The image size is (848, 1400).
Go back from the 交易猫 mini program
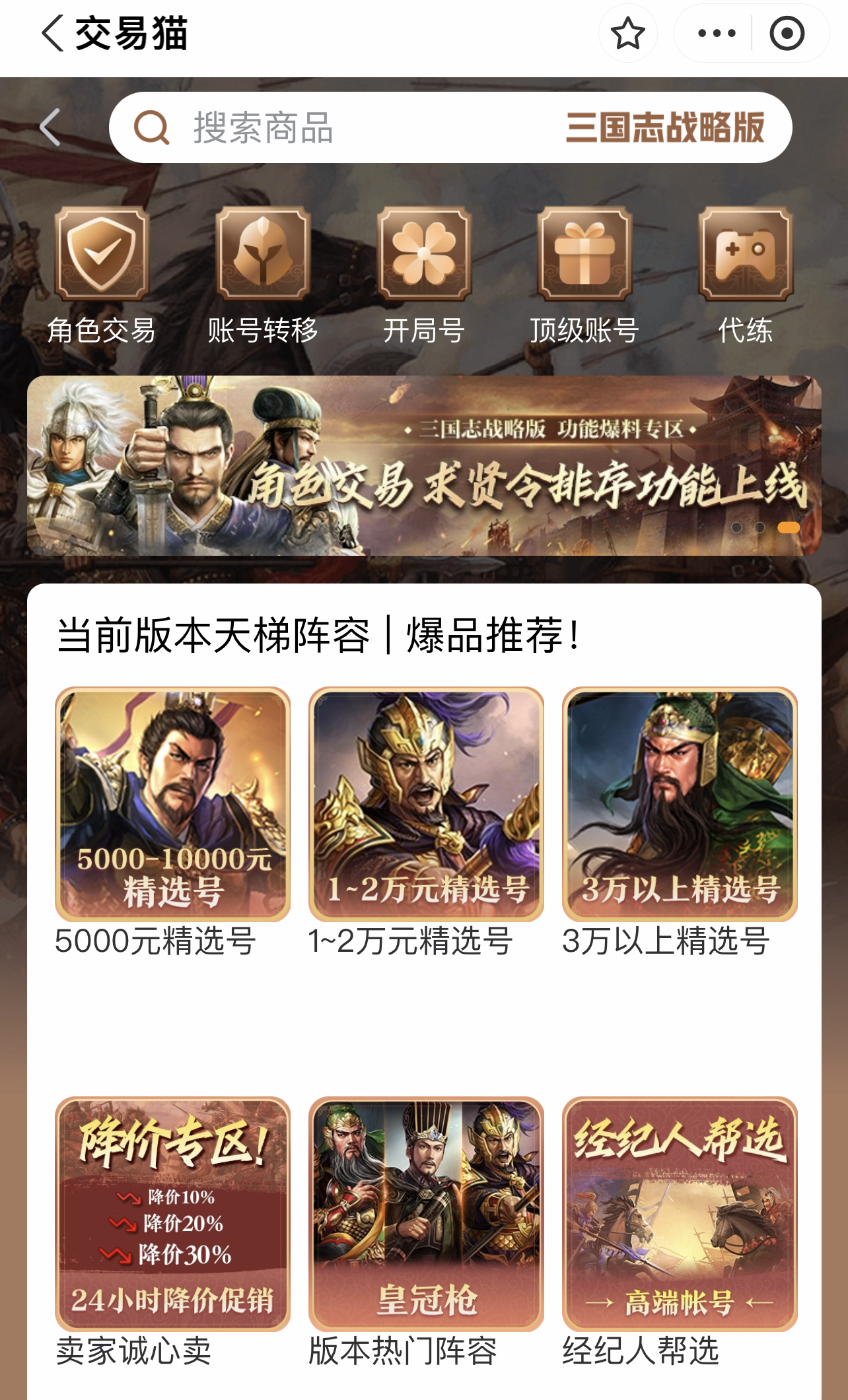click(x=53, y=33)
